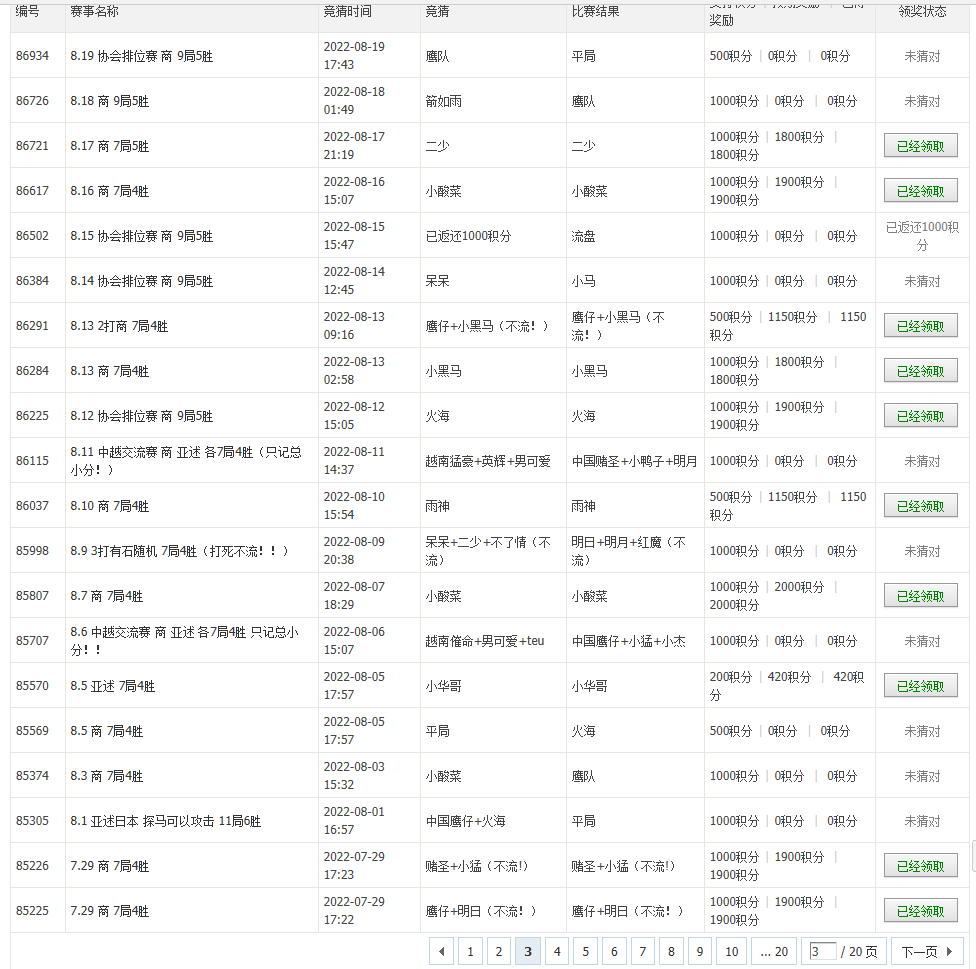976x969 pixels.
Task: Go to previous page arrow
Action: pos(441,951)
